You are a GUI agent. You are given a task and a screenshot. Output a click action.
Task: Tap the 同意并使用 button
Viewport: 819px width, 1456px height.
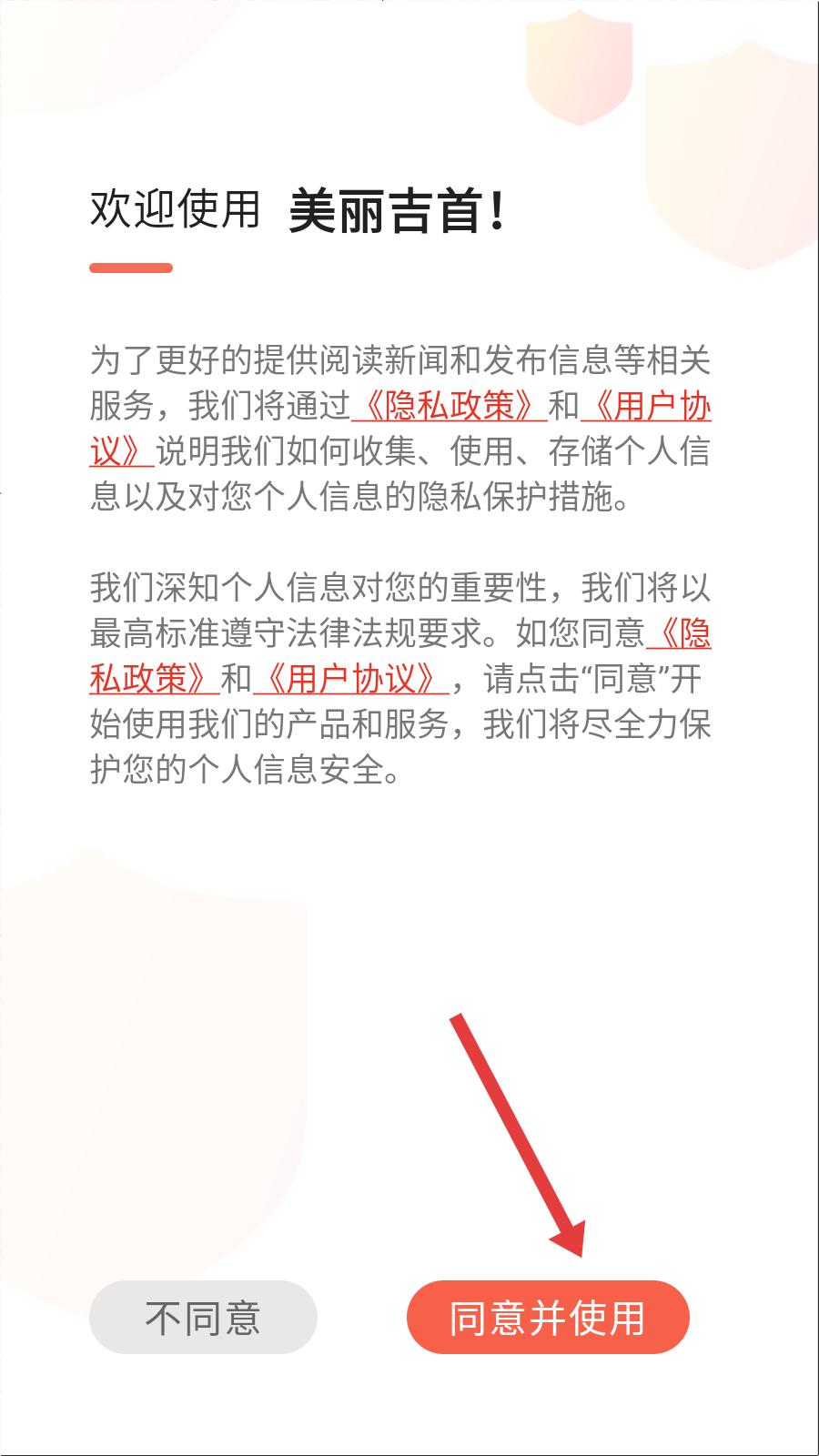[x=548, y=1317]
